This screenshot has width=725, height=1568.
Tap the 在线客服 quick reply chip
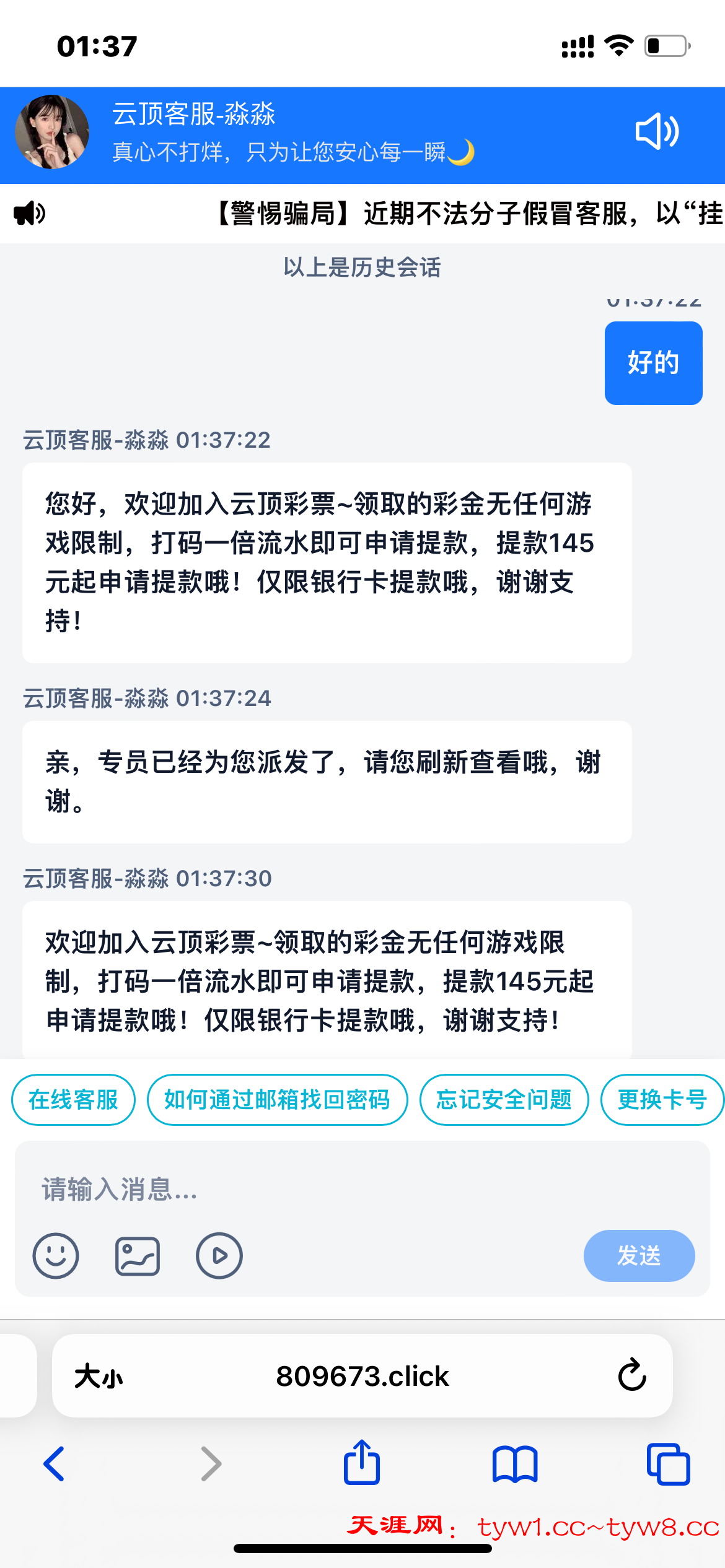pos(73,1100)
